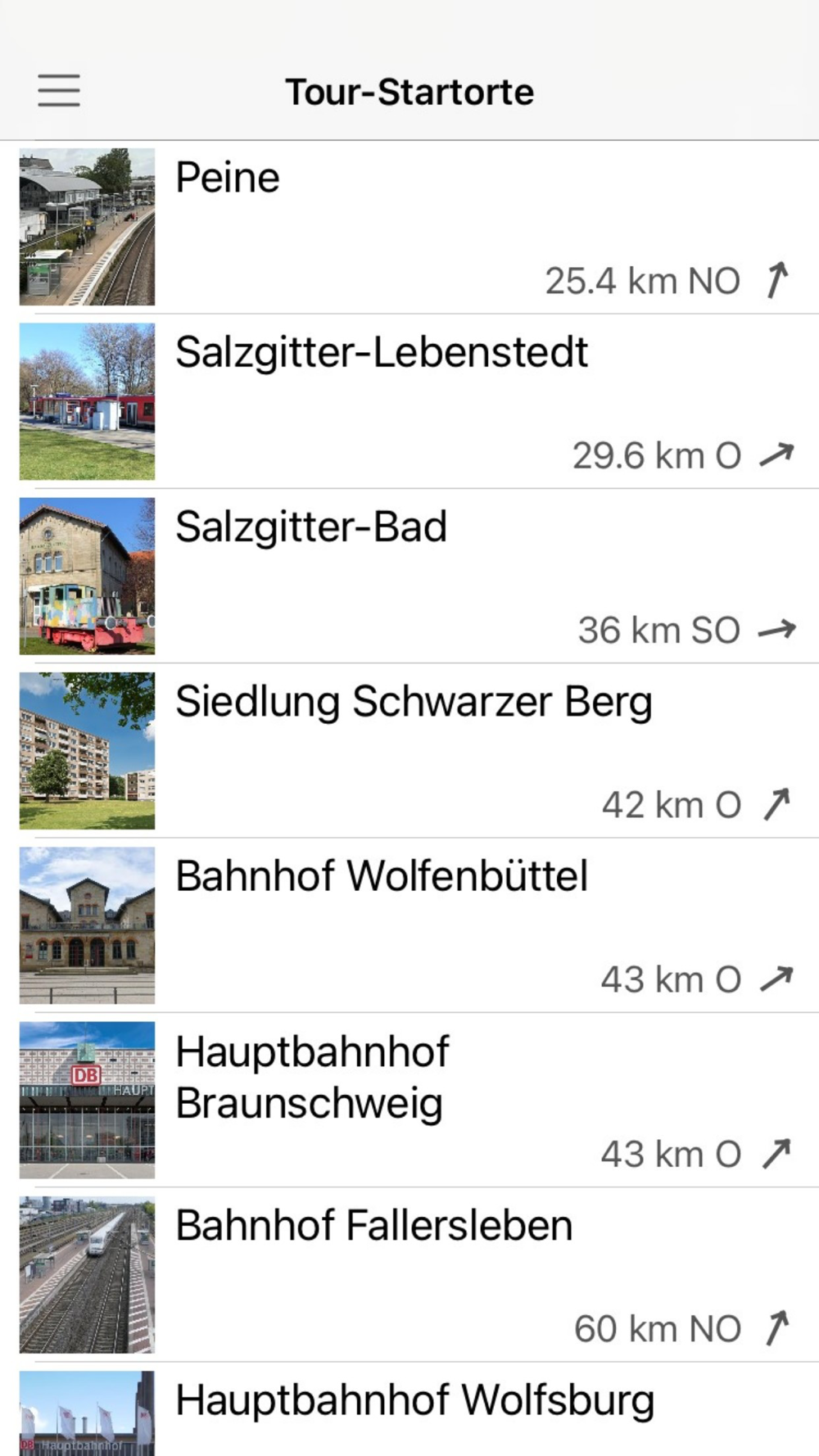
Task: View Siedlung Schwarzer Berg details
Action: (409, 750)
